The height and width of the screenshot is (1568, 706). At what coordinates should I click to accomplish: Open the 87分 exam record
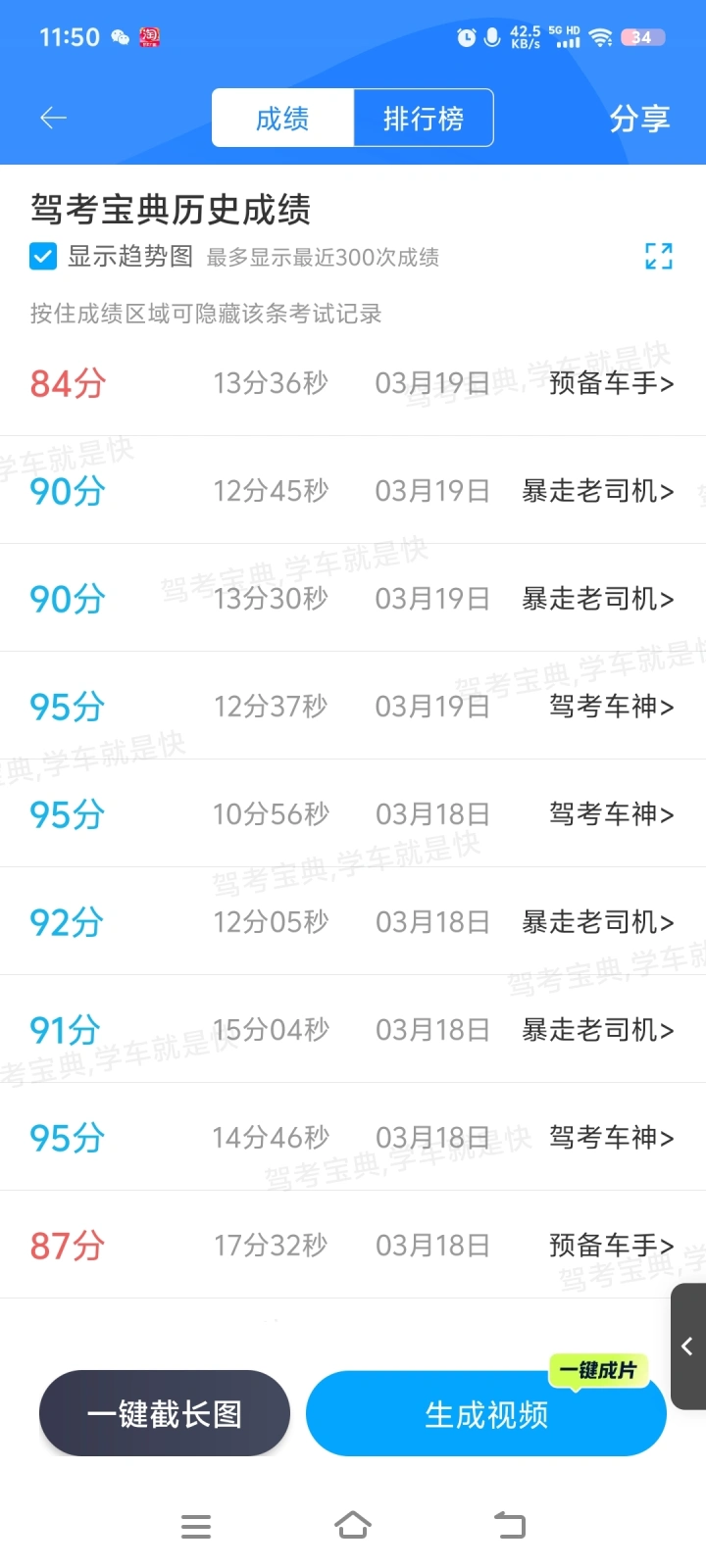(x=353, y=1245)
